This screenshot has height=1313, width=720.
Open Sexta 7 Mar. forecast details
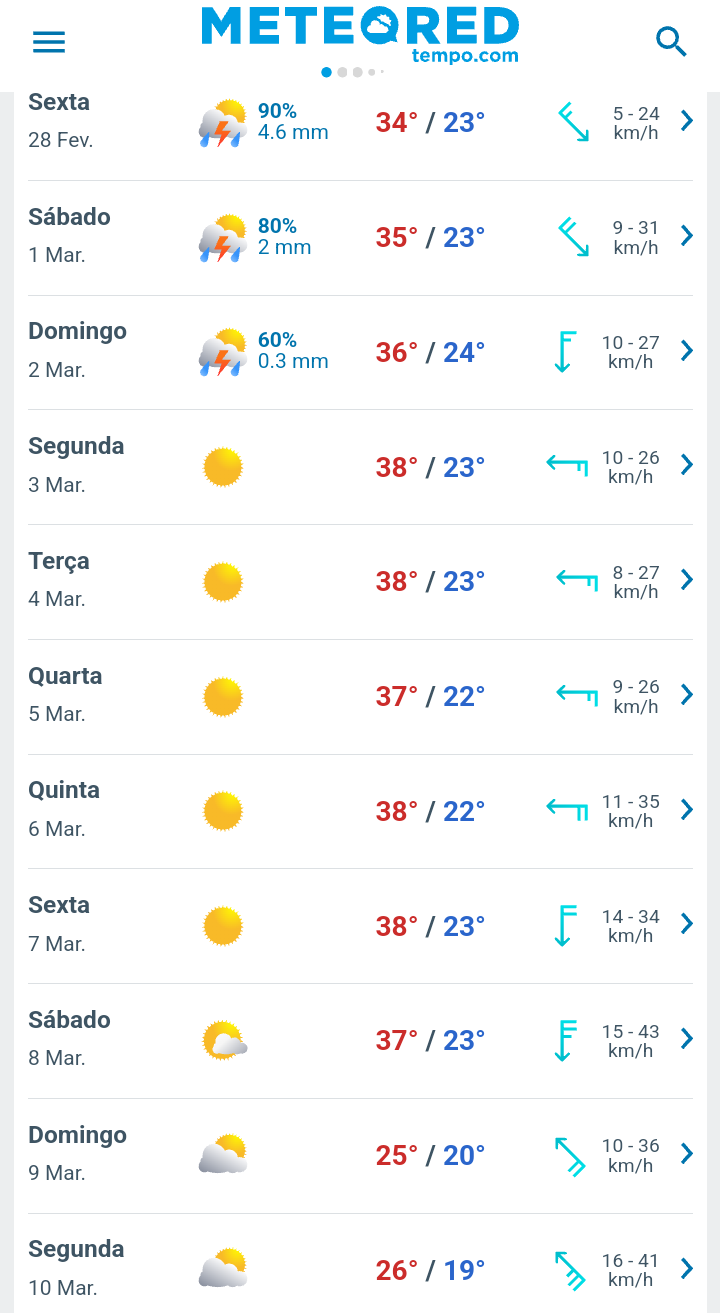tap(360, 926)
